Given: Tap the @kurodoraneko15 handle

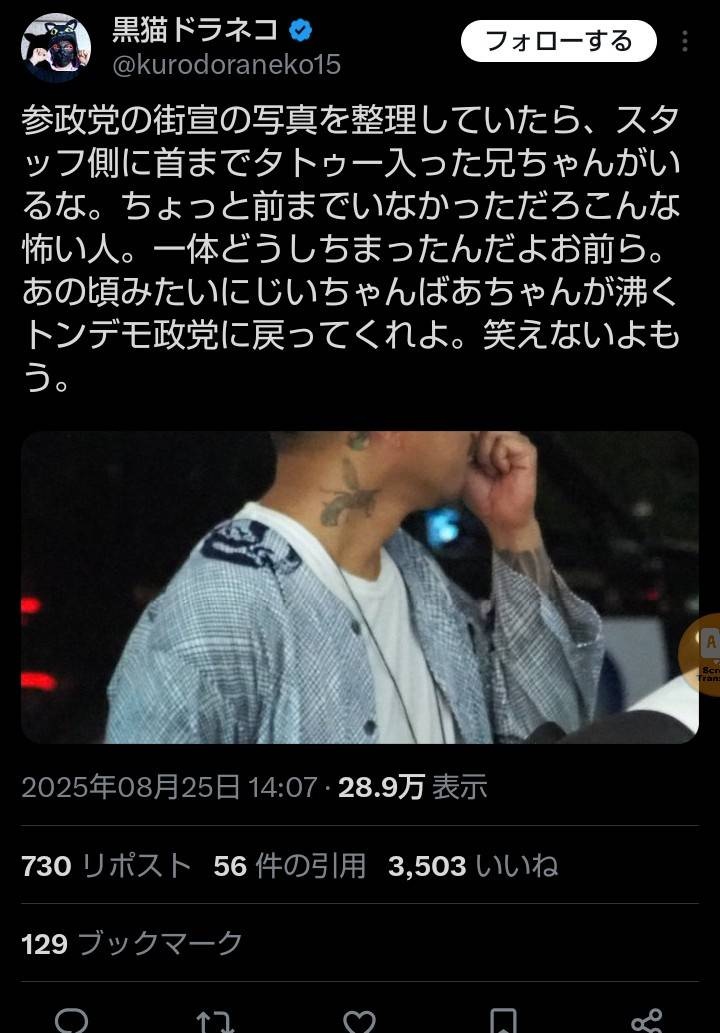Looking at the screenshot, I should tap(226, 65).
